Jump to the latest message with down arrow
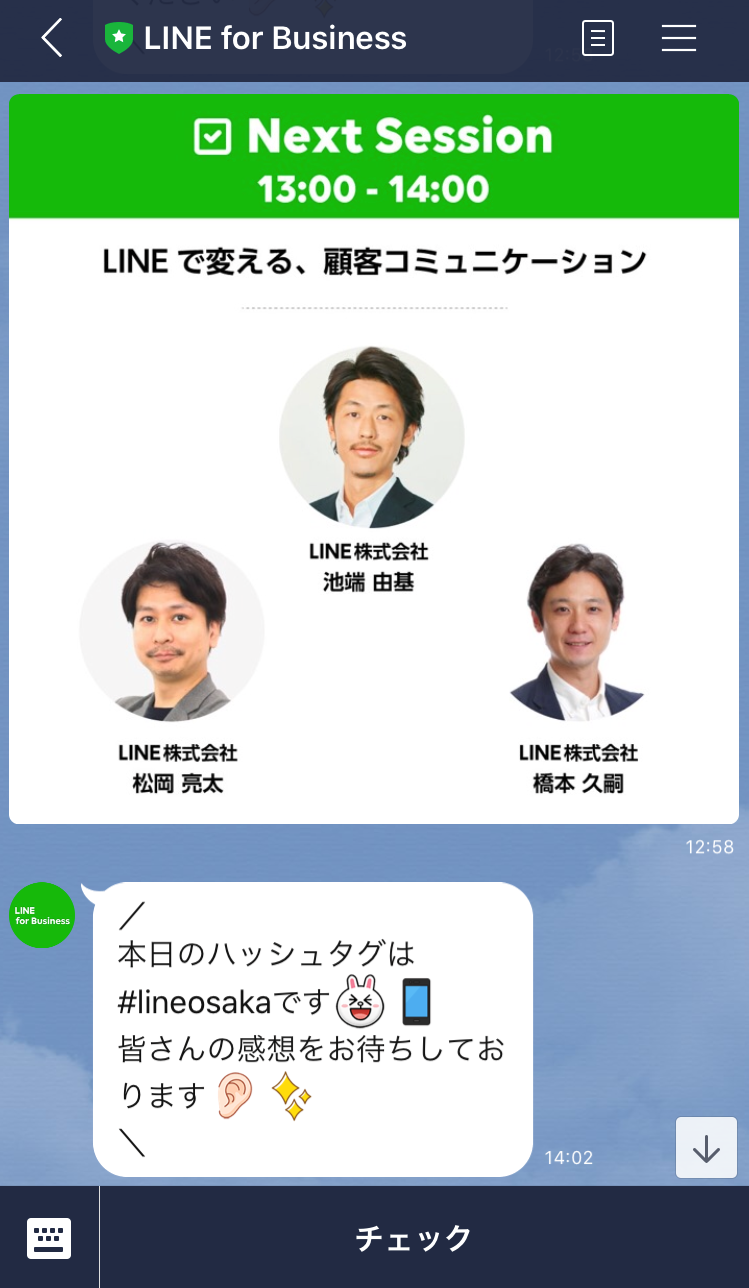The width and height of the screenshot is (749, 1288). click(706, 1147)
